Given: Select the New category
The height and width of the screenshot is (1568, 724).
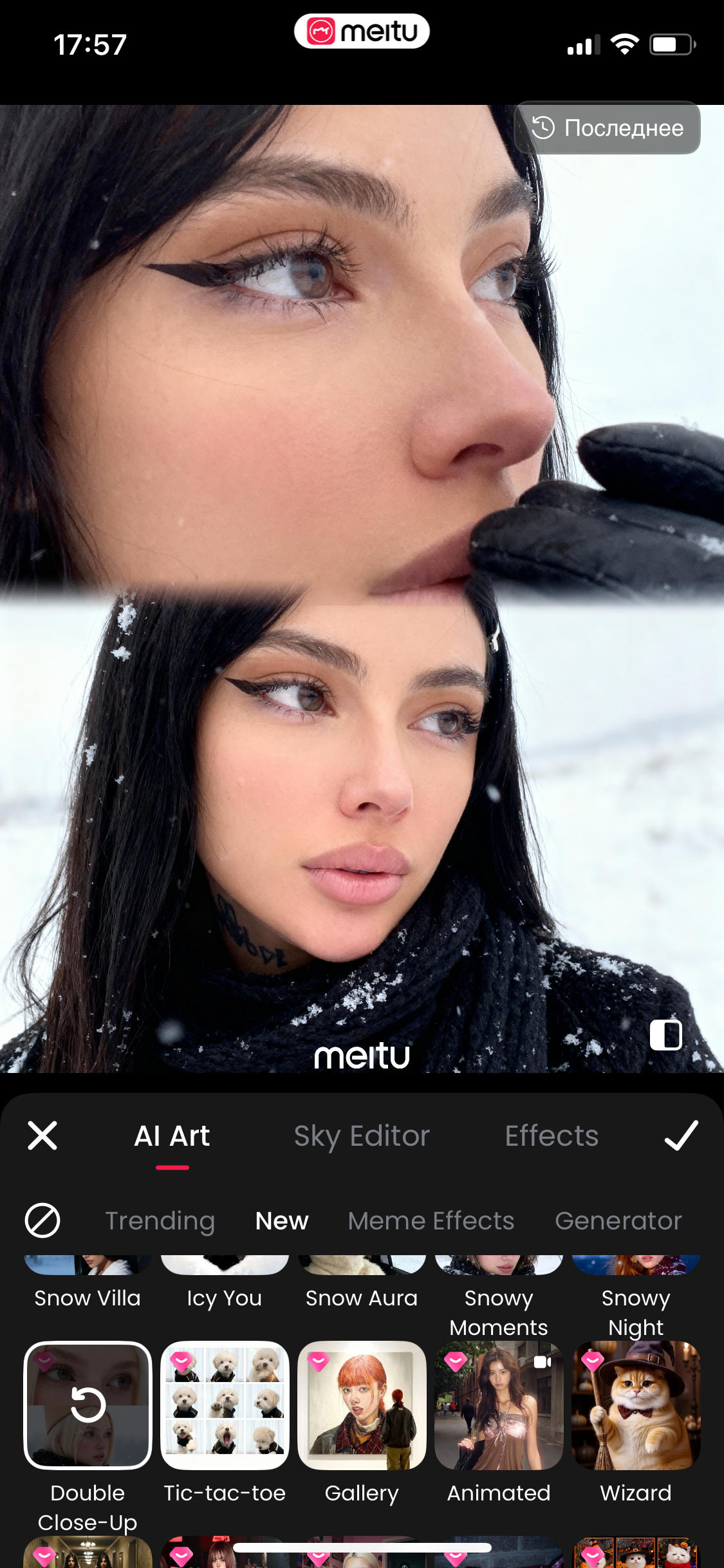Looking at the screenshot, I should tap(282, 1220).
